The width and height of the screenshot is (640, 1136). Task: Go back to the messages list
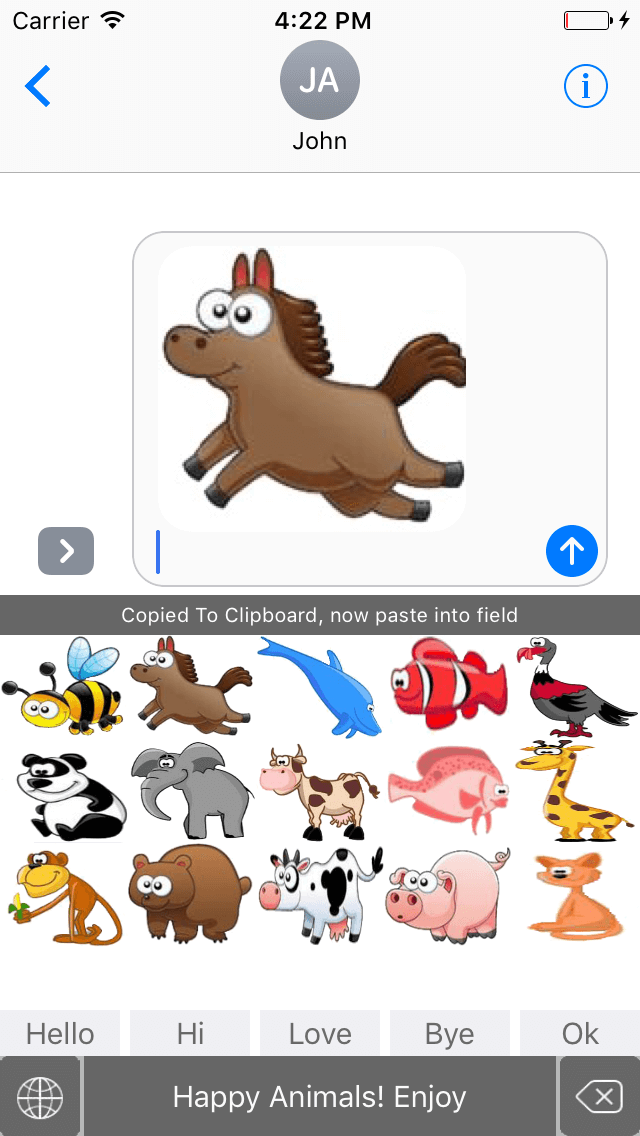click(x=38, y=87)
